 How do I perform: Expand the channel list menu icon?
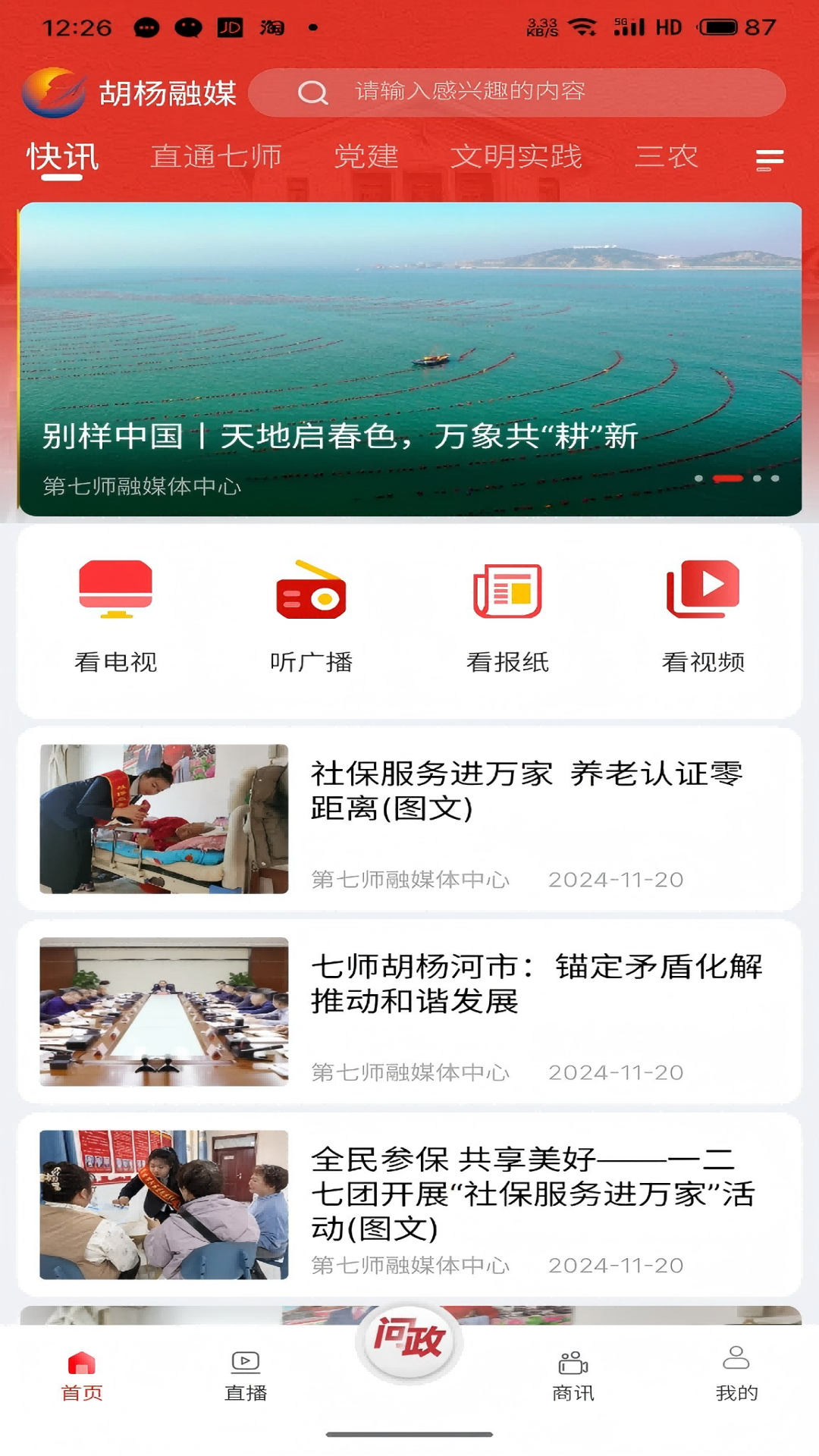point(769,159)
